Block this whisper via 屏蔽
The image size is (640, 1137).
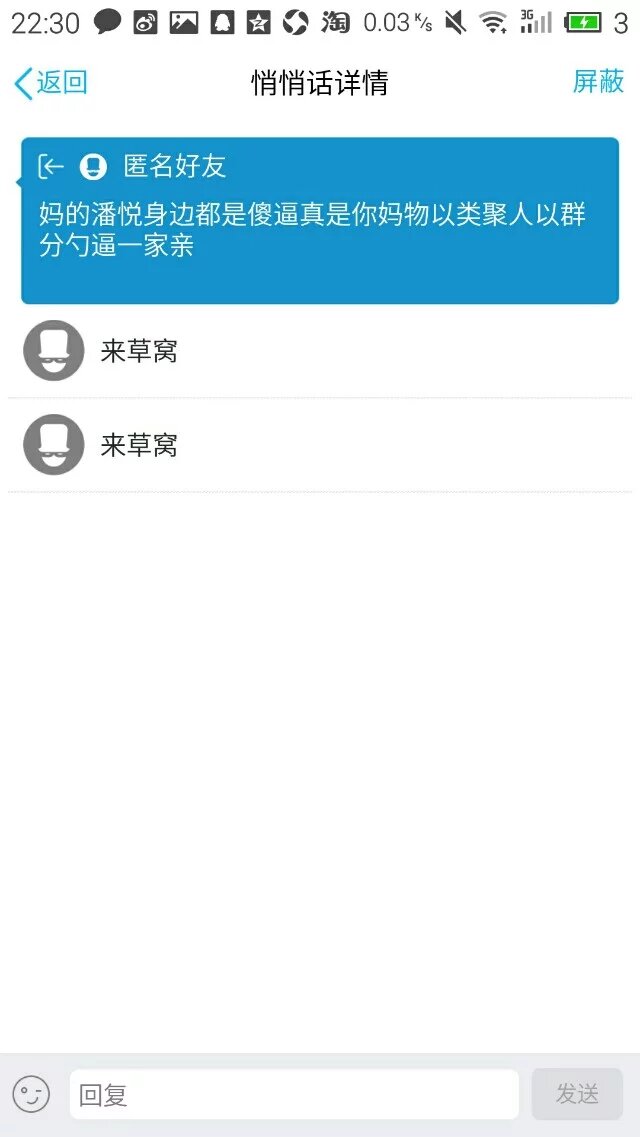tap(598, 82)
